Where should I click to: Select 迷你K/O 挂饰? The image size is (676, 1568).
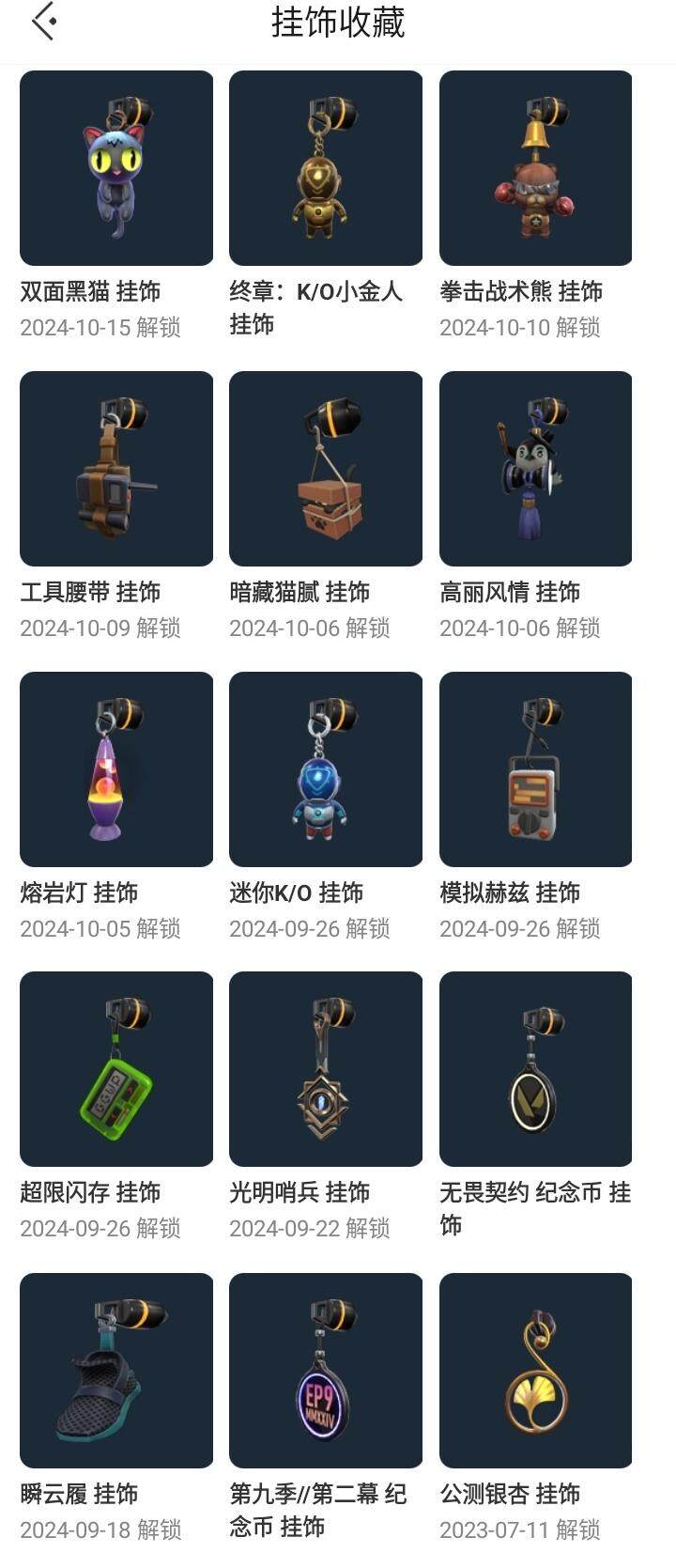[326, 769]
